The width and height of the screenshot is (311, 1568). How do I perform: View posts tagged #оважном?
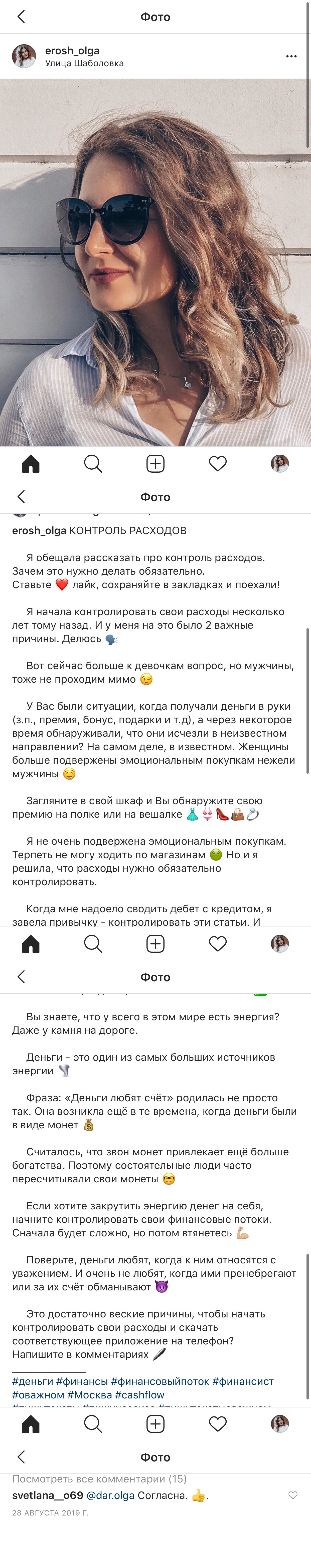tap(38, 1394)
